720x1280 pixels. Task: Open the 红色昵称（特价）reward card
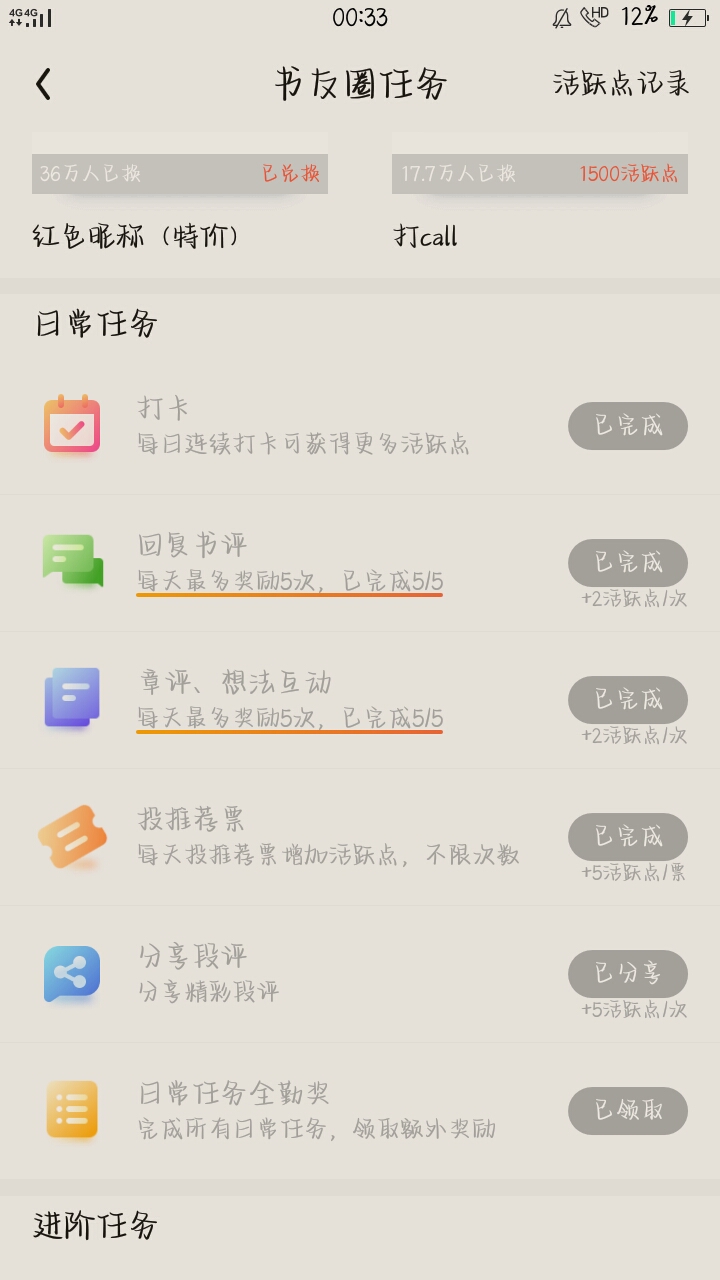(x=180, y=193)
